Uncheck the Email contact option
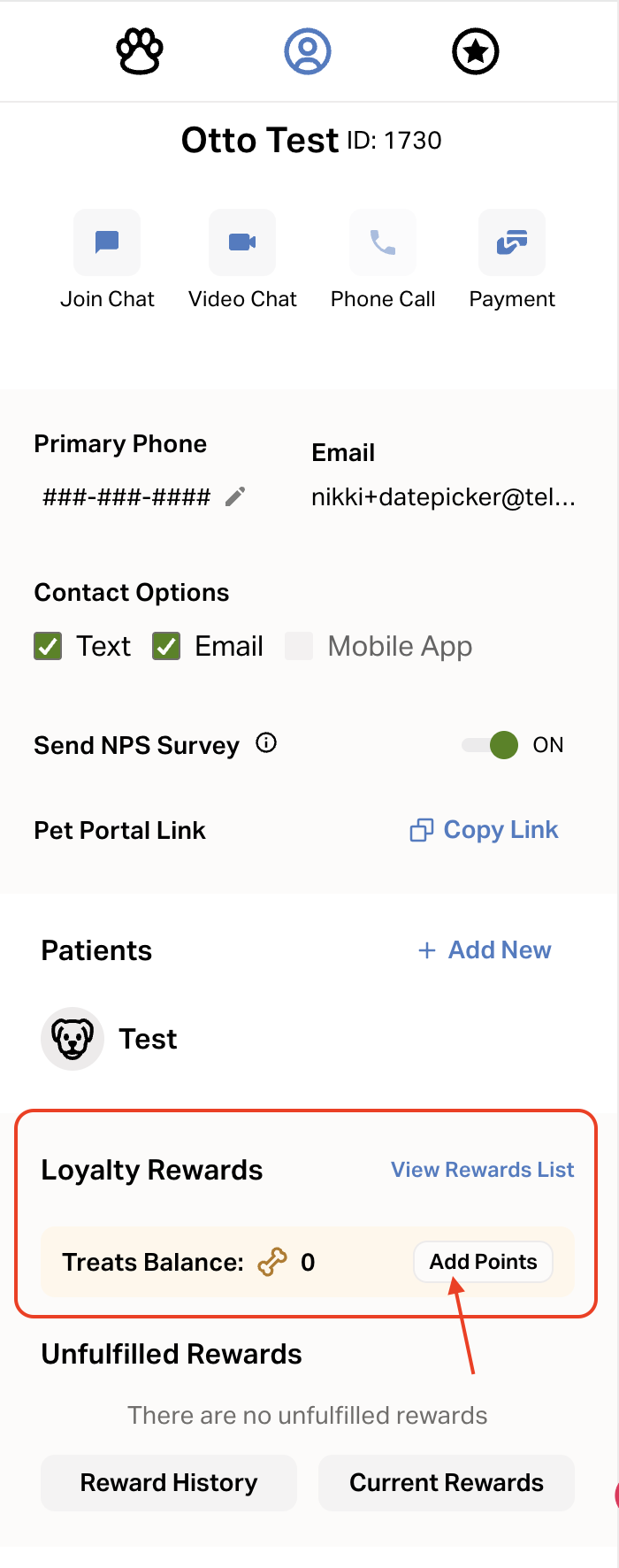This screenshot has width=619, height=1568. coord(166,647)
